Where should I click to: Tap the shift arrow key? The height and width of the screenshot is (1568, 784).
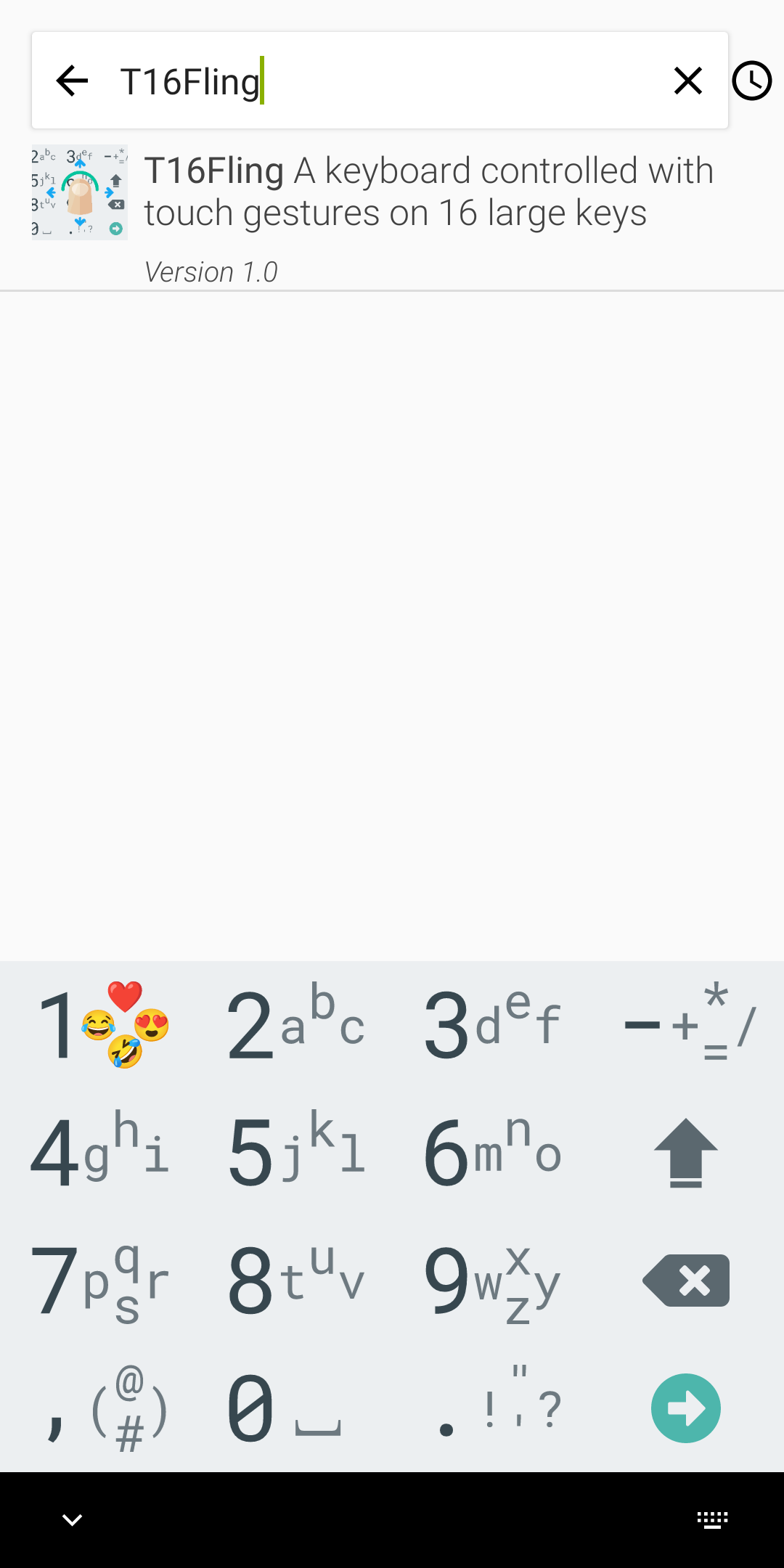tap(686, 1153)
